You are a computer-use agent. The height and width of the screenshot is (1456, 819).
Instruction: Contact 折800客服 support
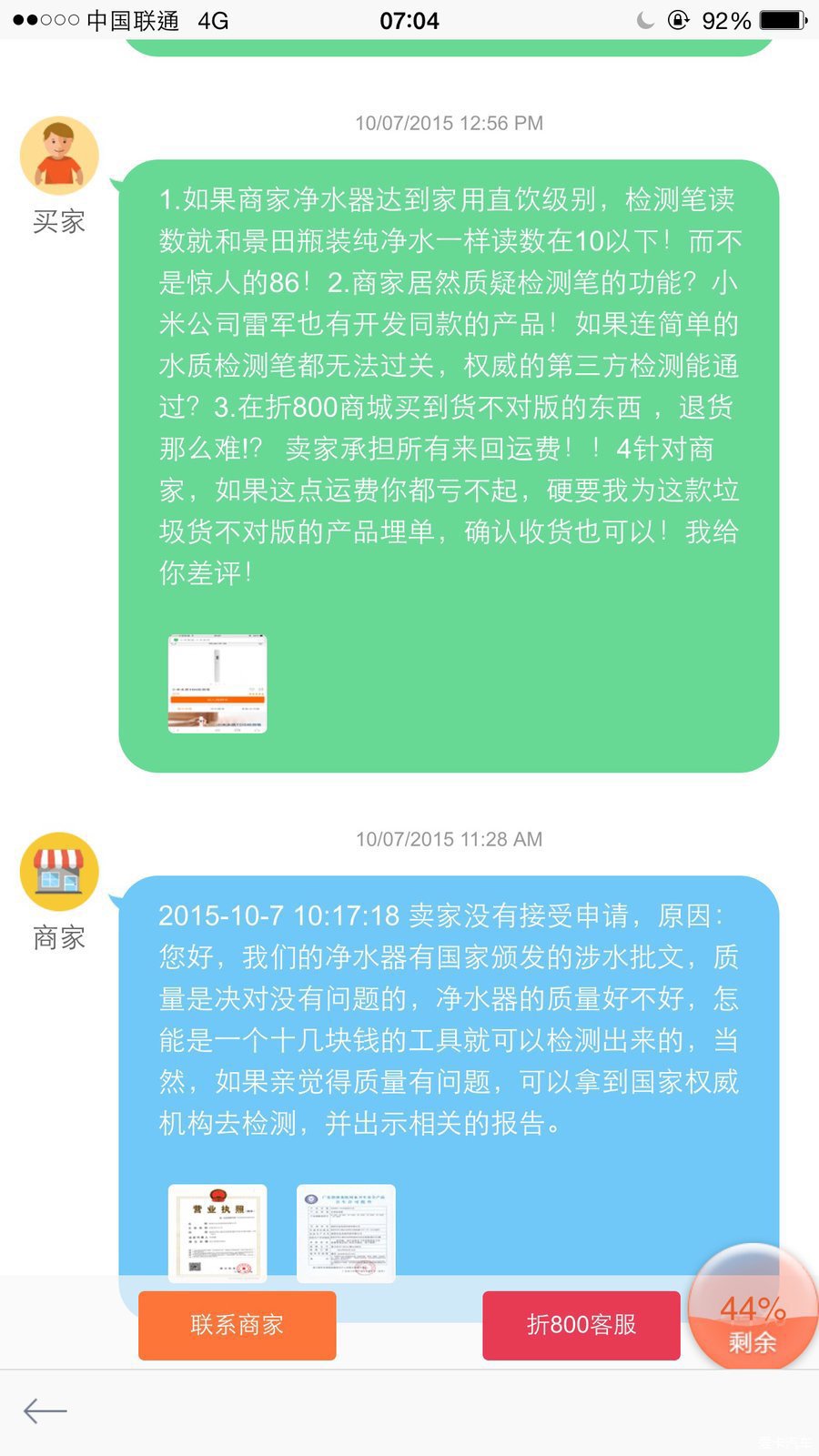(x=581, y=1325)
